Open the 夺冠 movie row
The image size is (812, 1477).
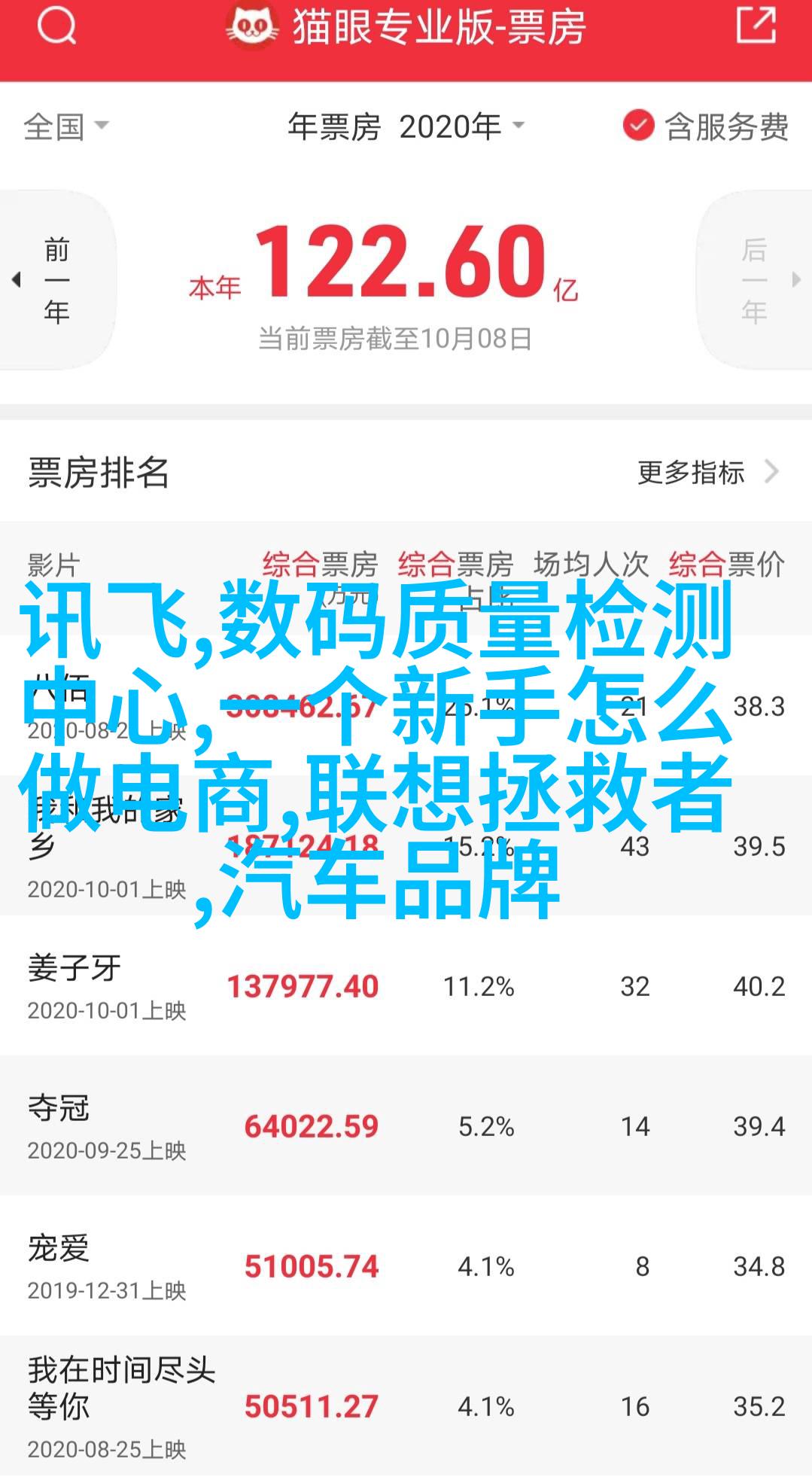[406, 1125]
